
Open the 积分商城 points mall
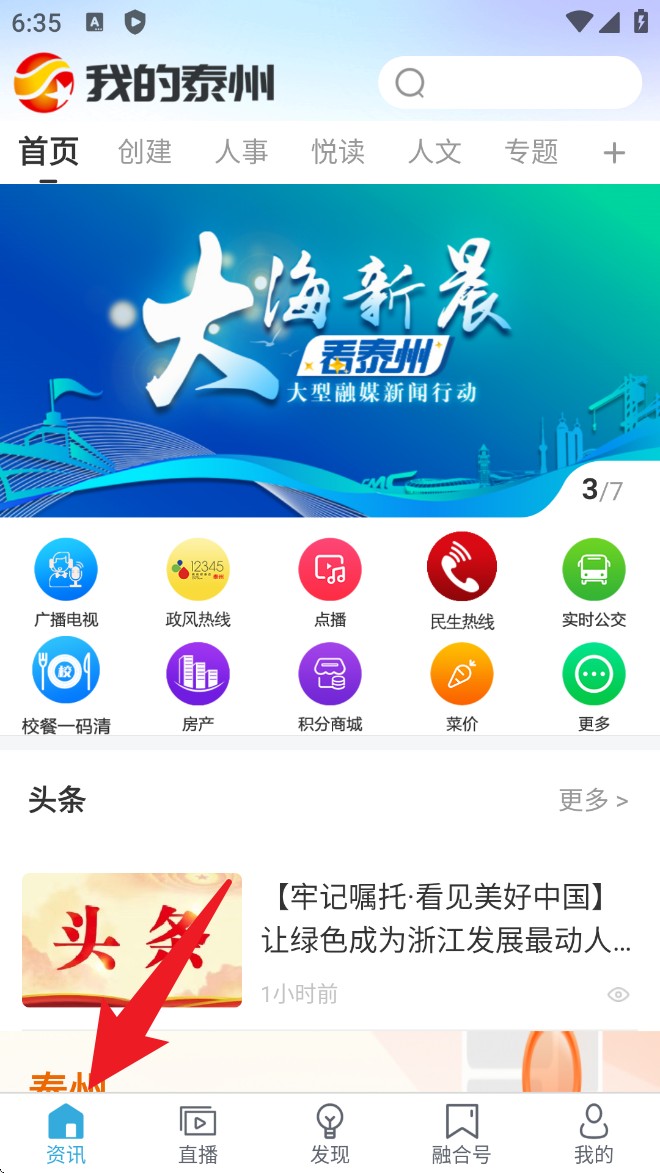click(x=330, y=687)
